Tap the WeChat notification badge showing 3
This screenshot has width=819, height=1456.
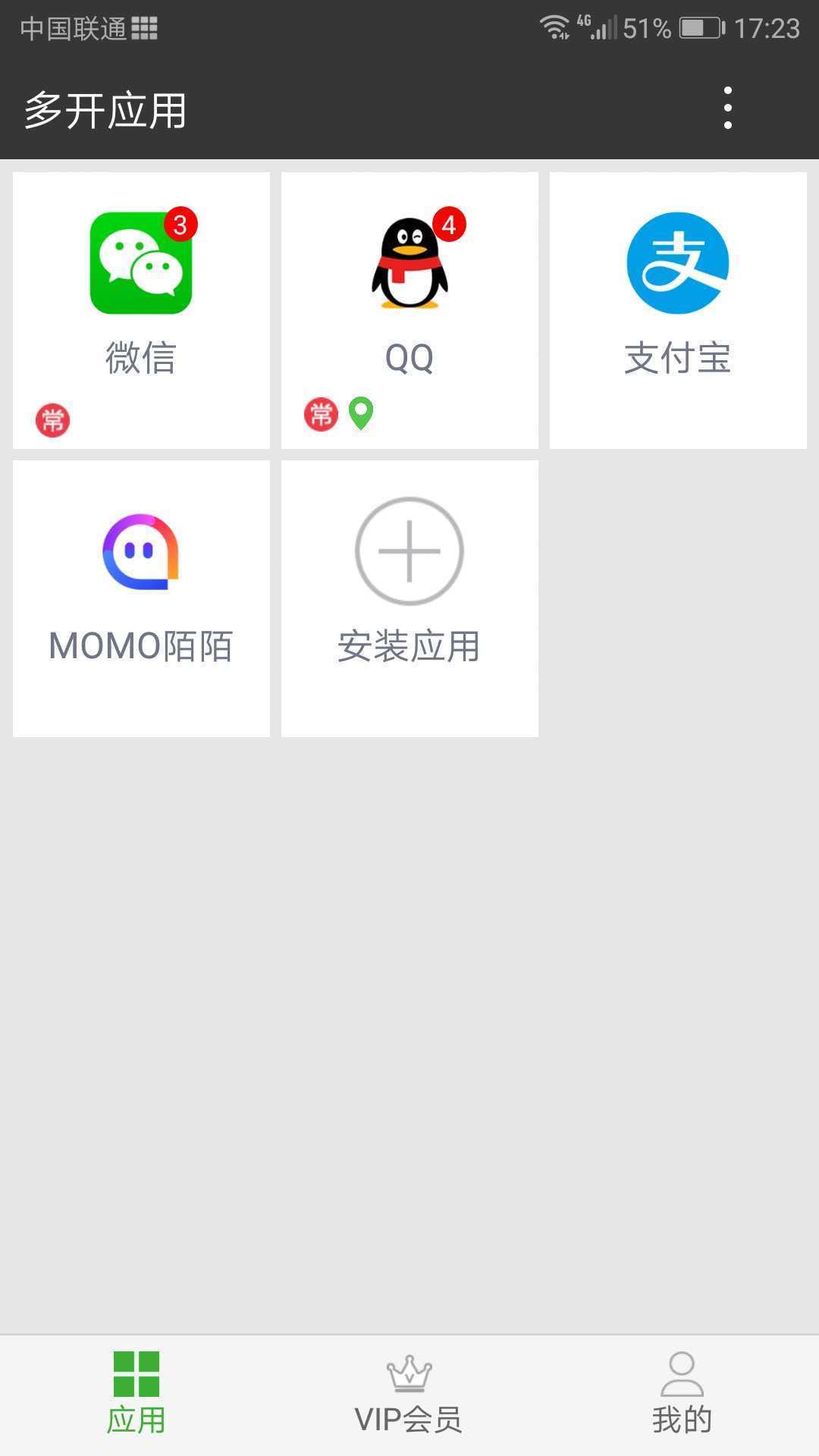[180, 223]
